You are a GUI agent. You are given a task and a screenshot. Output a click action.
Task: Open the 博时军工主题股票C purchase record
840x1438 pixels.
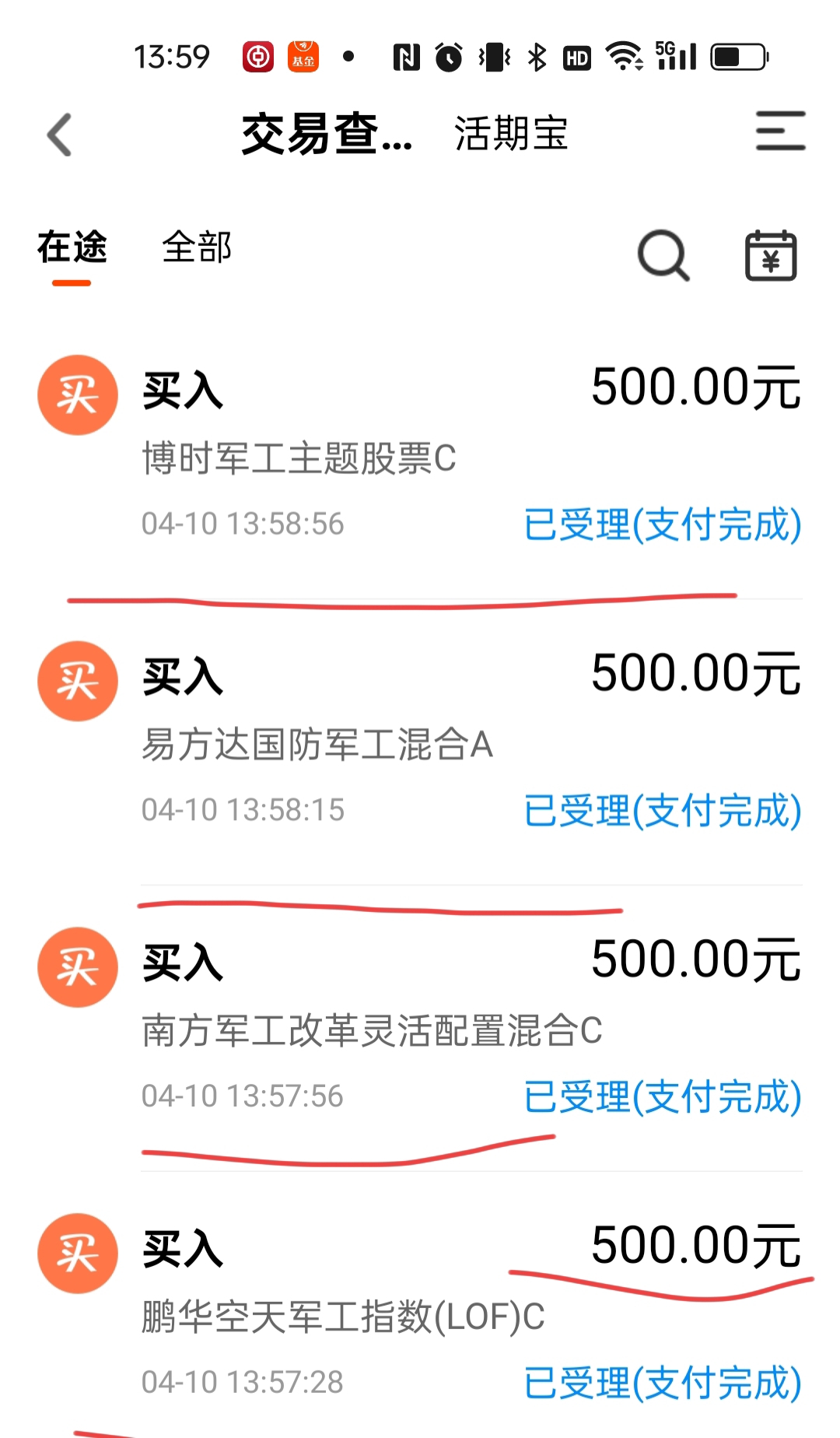[420, 455]
